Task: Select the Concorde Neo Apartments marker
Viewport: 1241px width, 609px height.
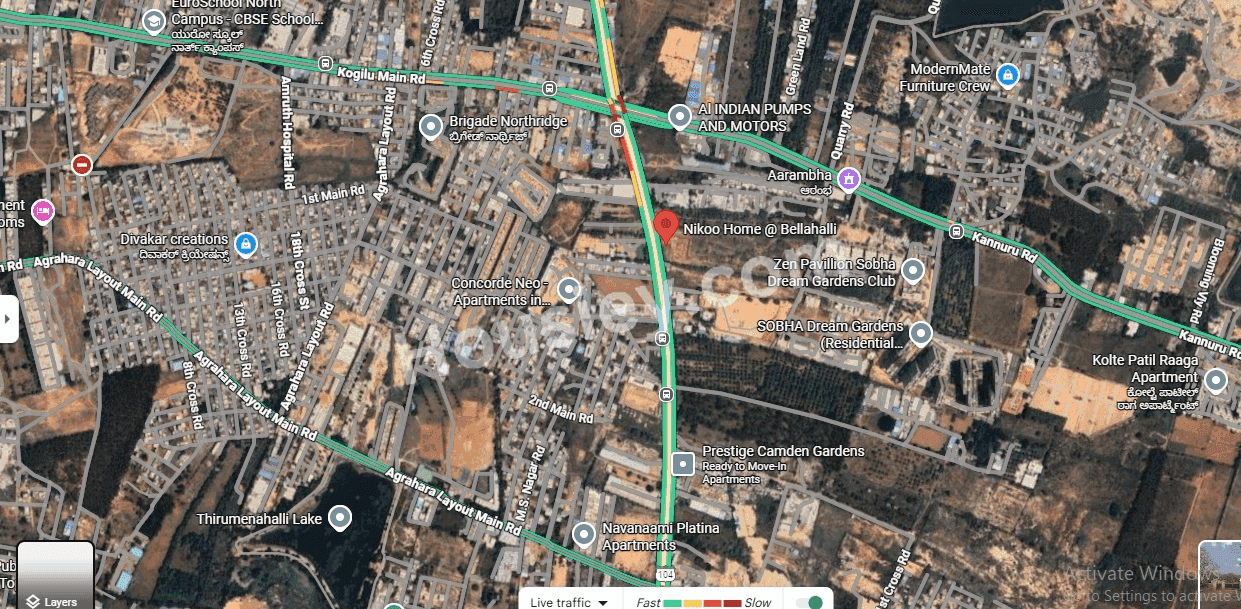Action: (x=569, y=290)
